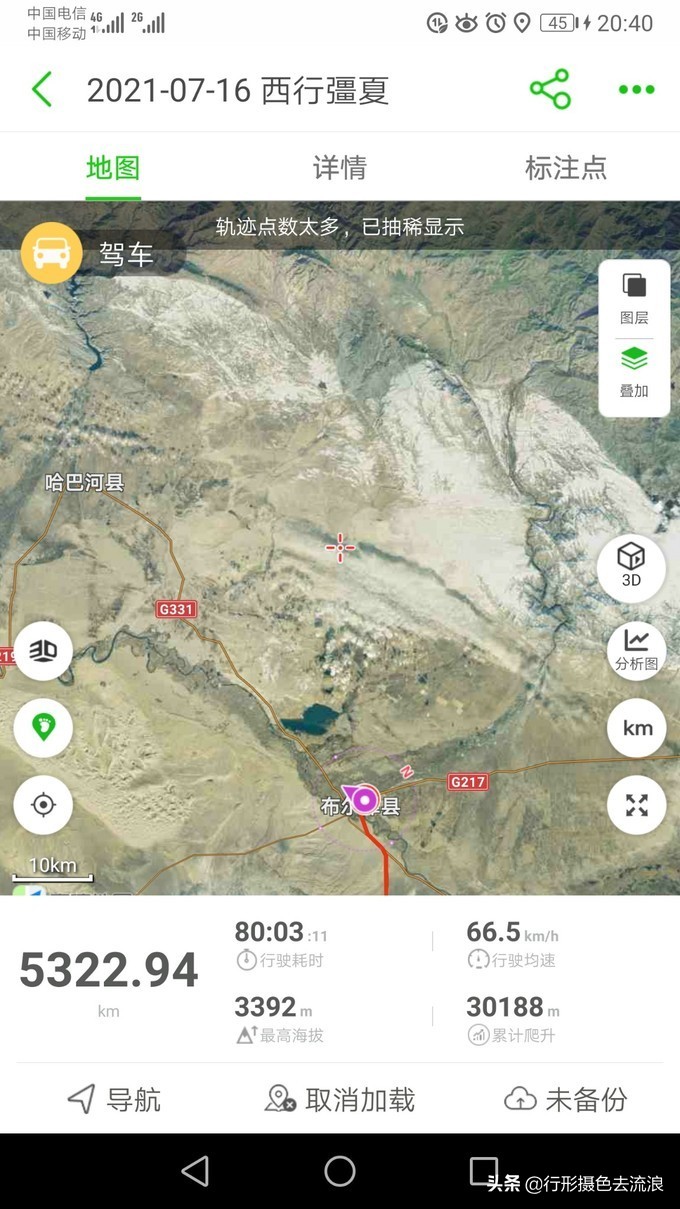Image resolution: width=680 pixels, height=1209 pixels.
Task: Open the 叠加 overlay option
Action: pos(634,371)
